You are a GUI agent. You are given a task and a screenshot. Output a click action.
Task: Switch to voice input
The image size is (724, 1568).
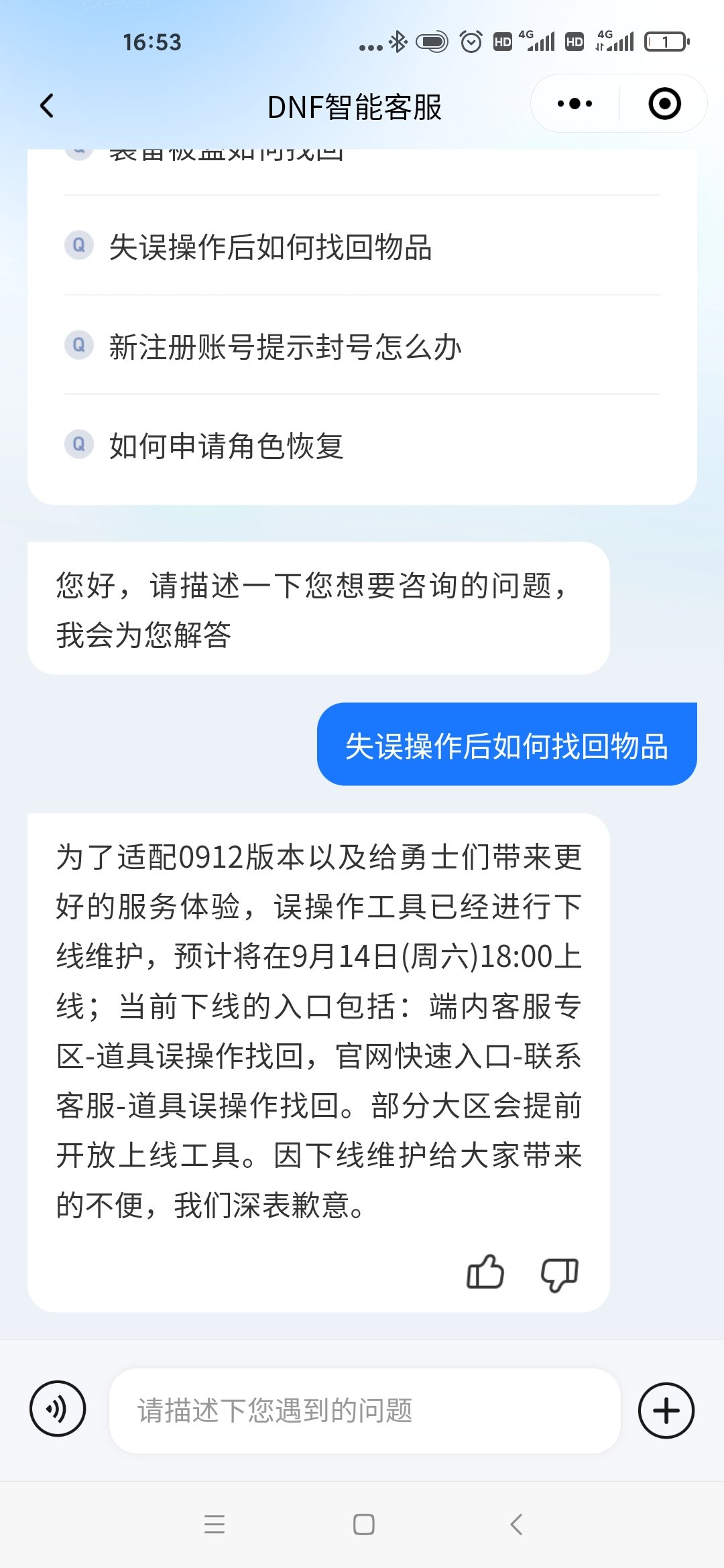click(x=58, y=1409)
